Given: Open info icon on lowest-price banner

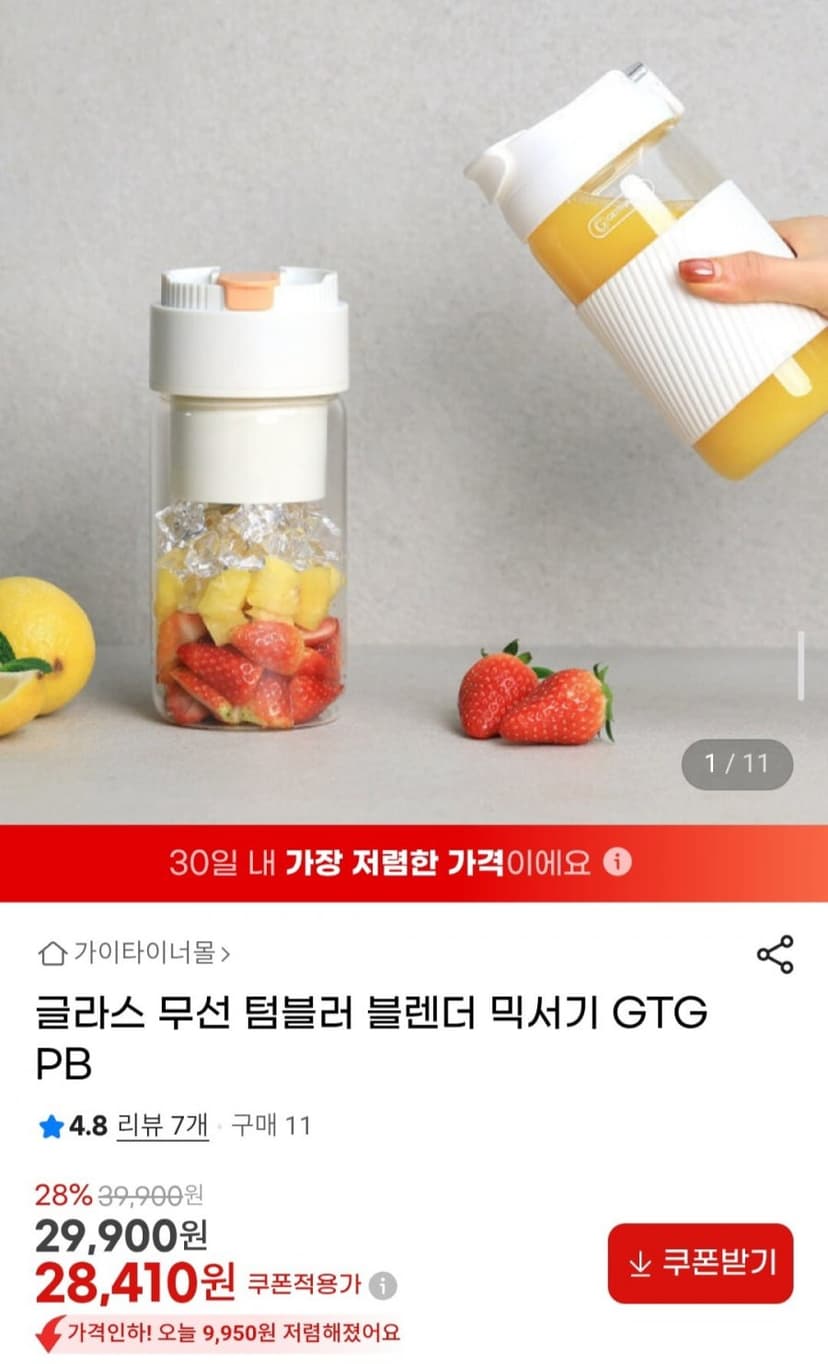Looking at the screenshot, I should 618,862.
